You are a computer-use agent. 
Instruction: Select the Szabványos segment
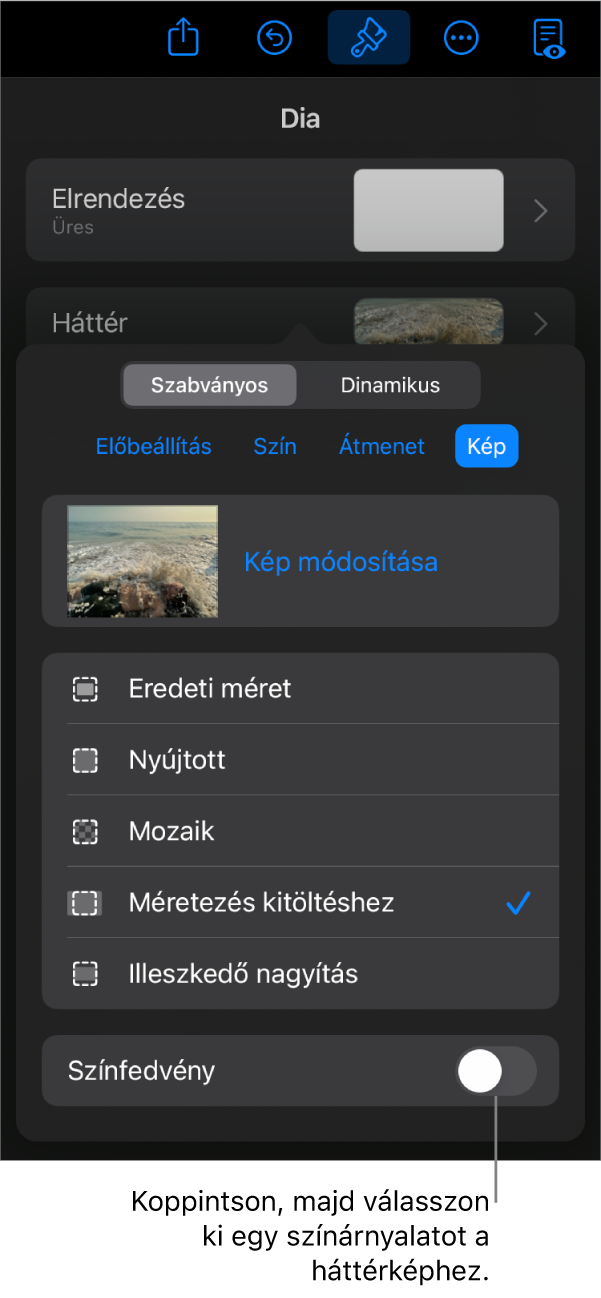pos(209,385)
